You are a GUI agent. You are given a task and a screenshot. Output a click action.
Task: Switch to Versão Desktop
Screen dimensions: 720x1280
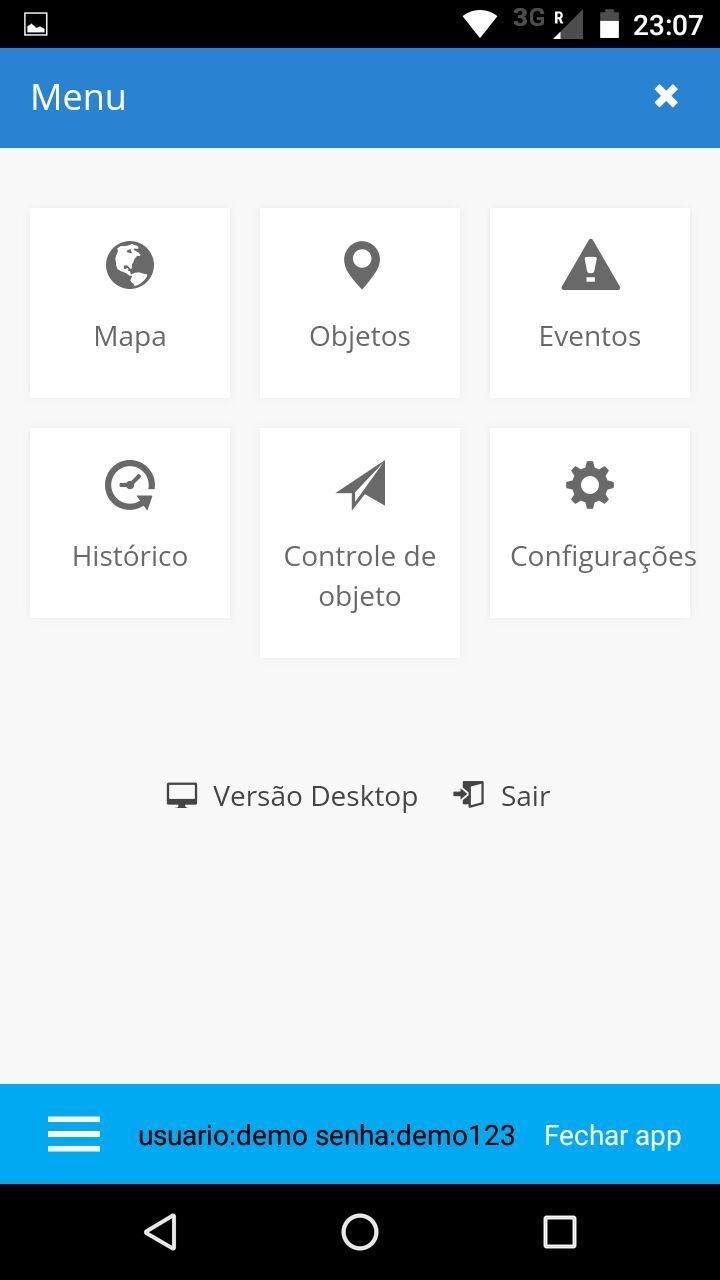coord(292,796)
